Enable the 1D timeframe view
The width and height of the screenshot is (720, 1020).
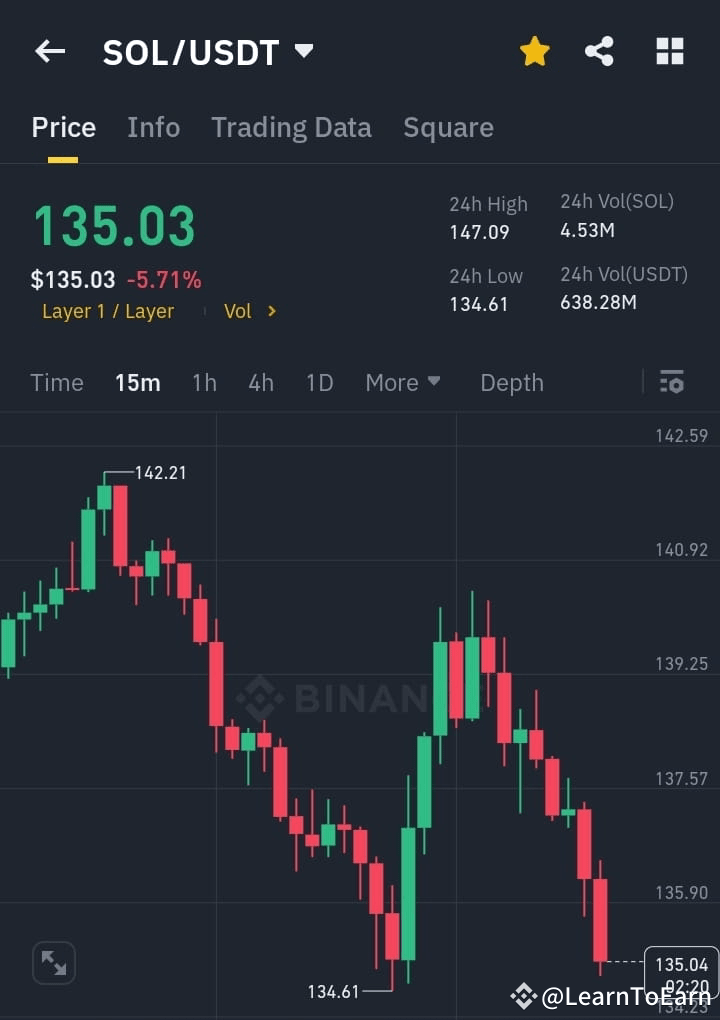[x=319, y=382]
